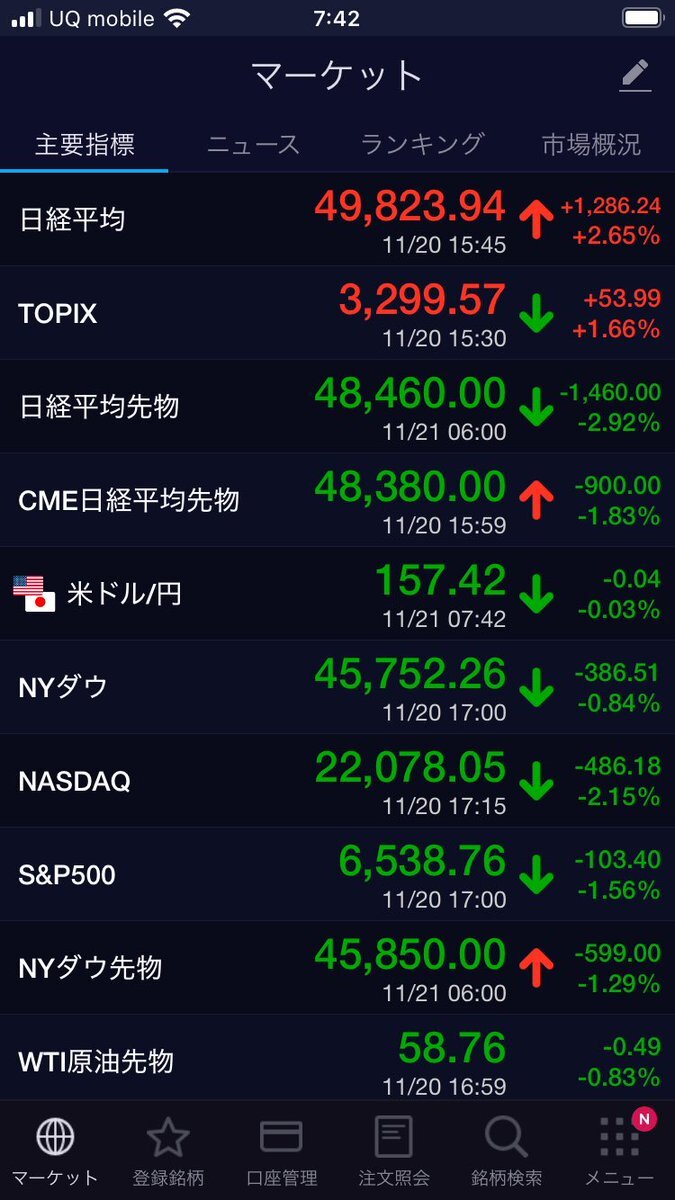Screen dimensions: 675x1200
Task: Open the 市場概況 tab
Action: coord(591,144)
